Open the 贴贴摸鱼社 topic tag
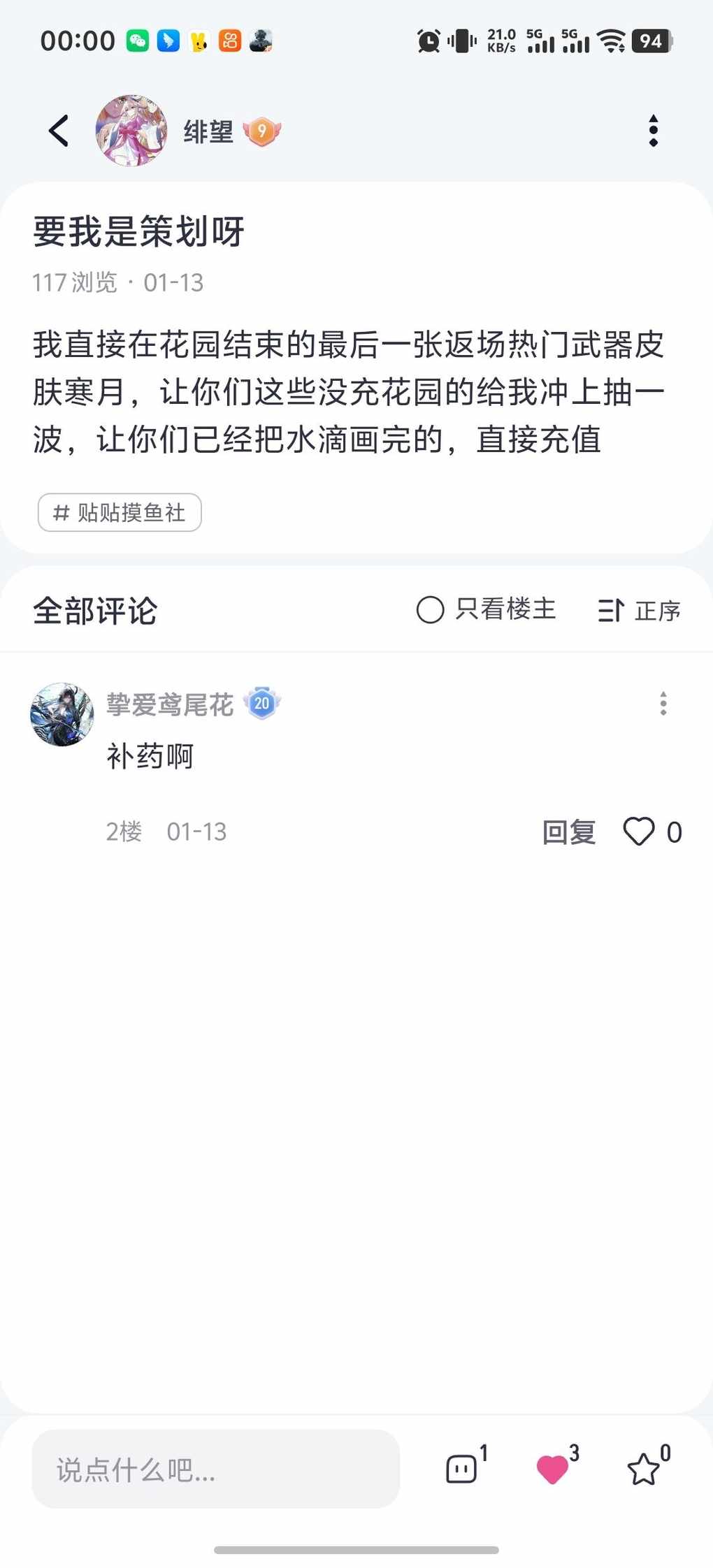This screenshot has width=713, height=1568. tap(120, 512)
